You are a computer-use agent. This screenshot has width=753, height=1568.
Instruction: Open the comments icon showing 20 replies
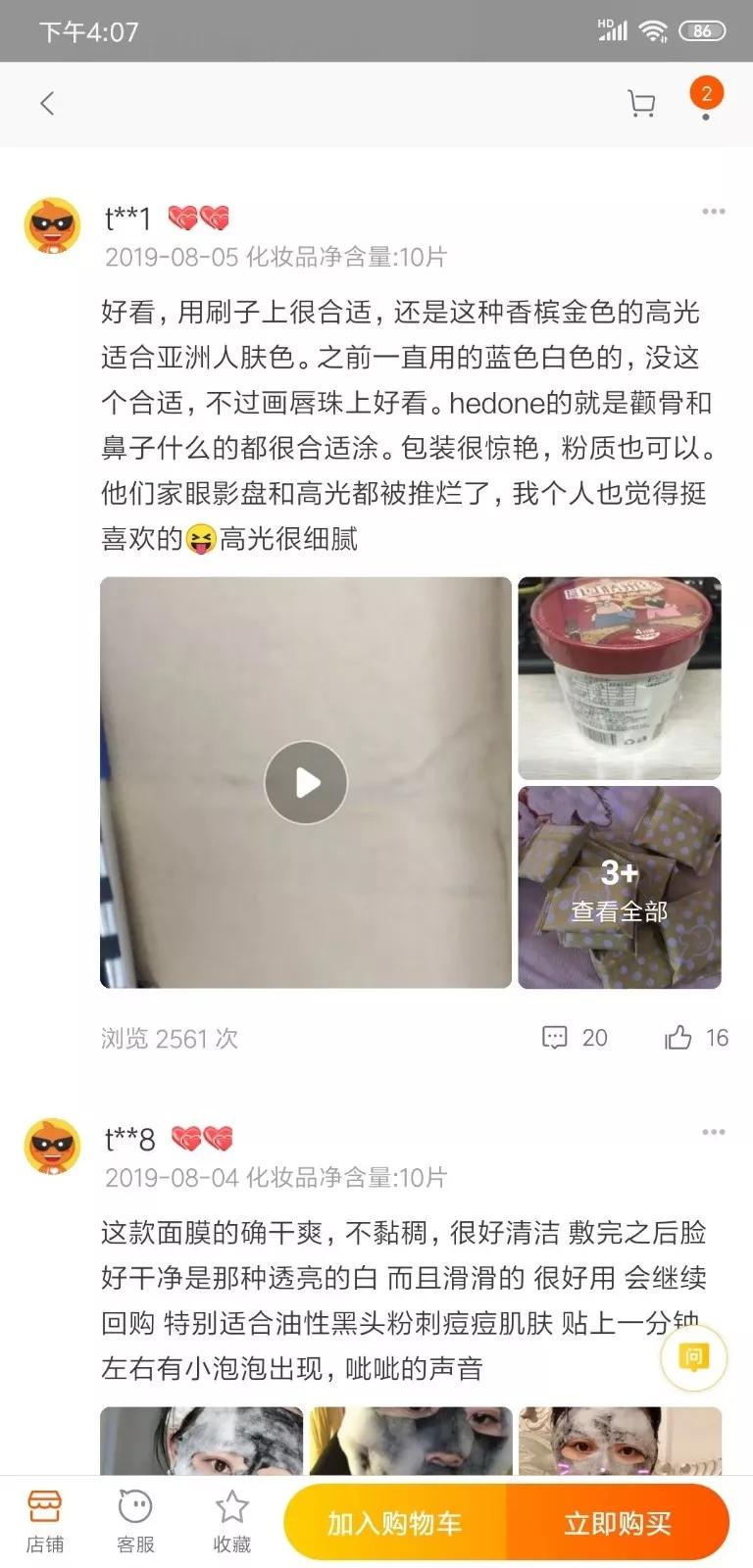[556, 1037]
